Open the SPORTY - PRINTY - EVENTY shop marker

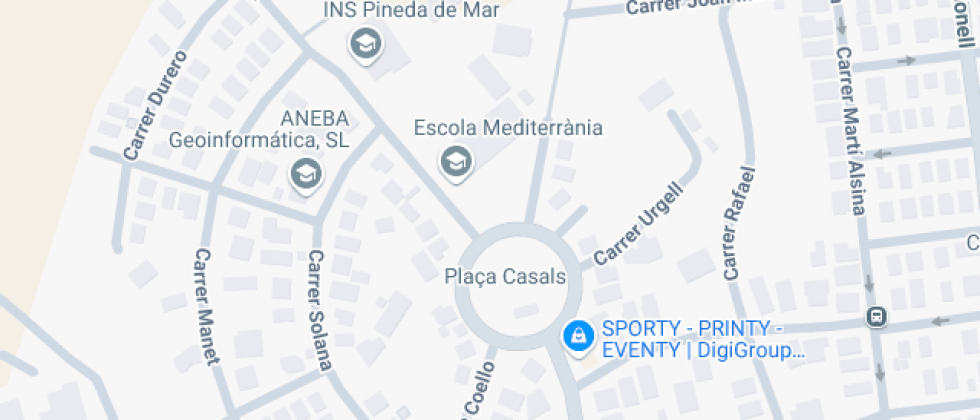pyautogui.click(x=578, y=336)
